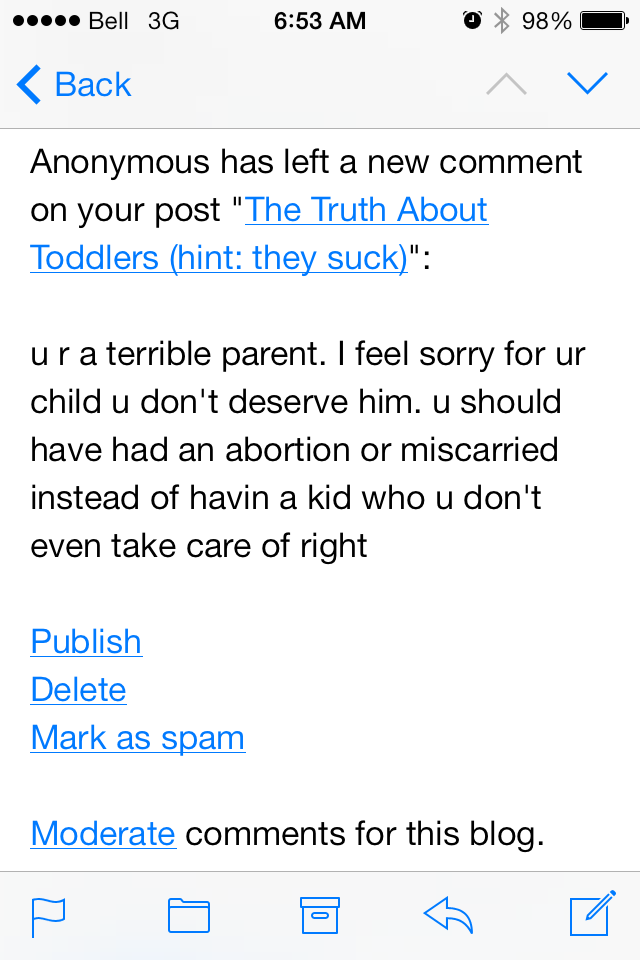The image size is (640, 960).
Task: Go back to the mailbox list
Action: click(x=75, y=85)
